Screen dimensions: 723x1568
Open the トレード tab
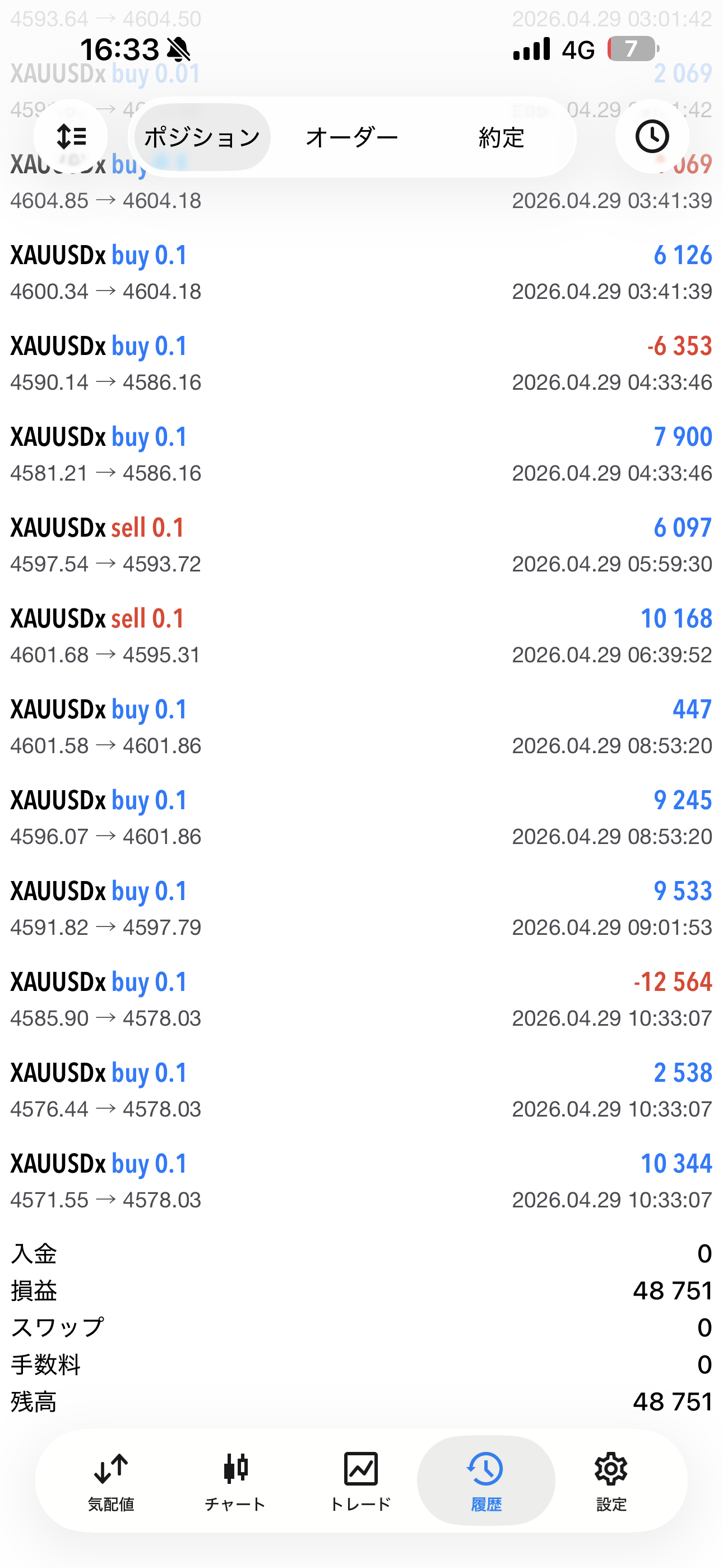[x=360, y=1481]
